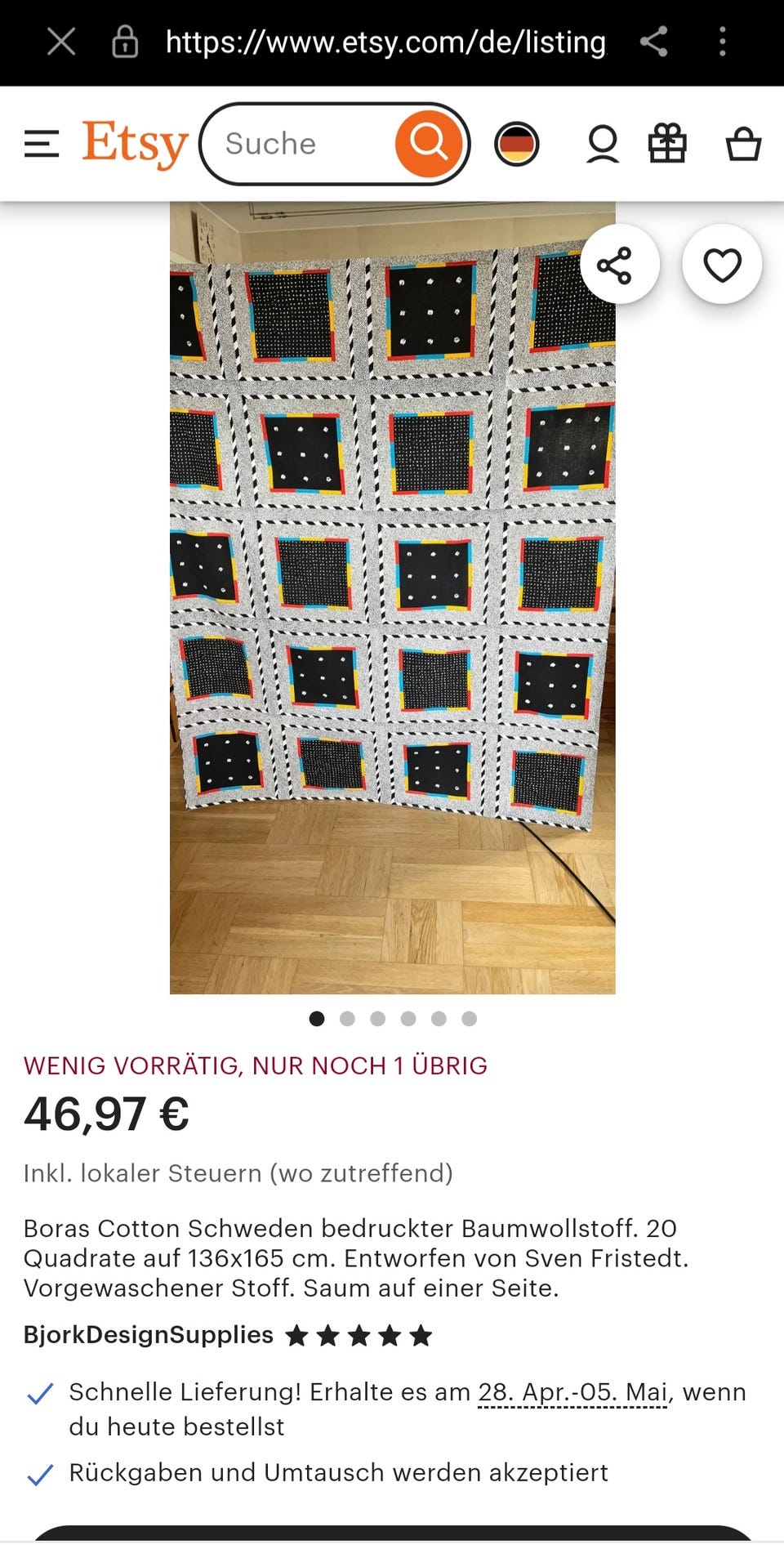Share this listing with round share button
The width and height of the screenshot is (784, 1545).
click(x=620, y=265)
